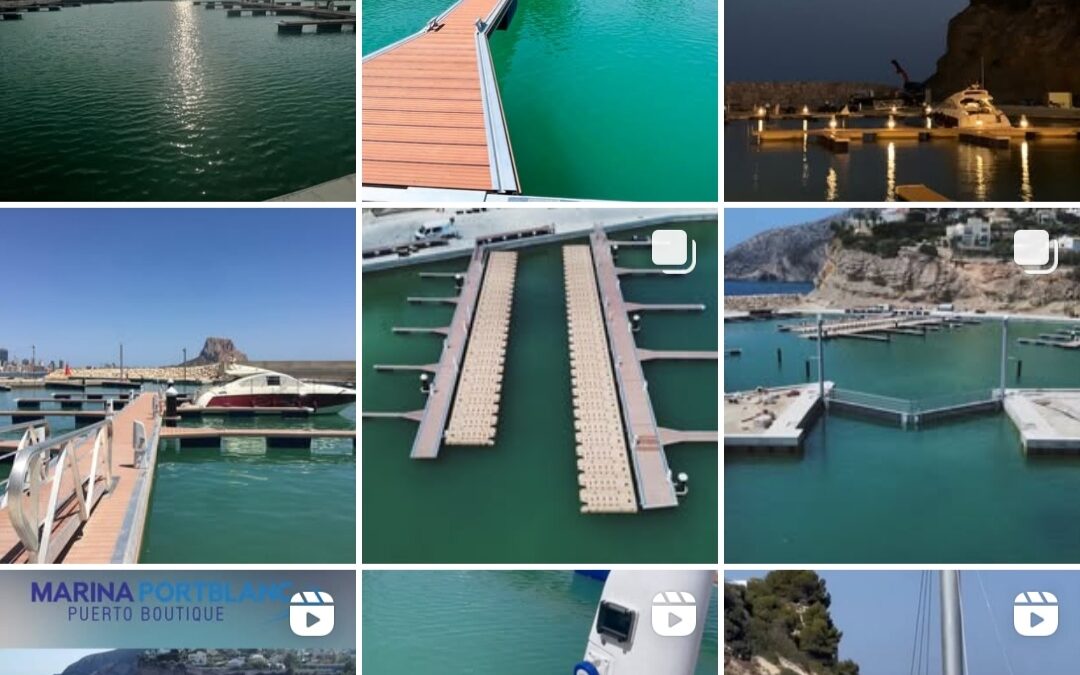Open the aerial carousel post of two pontoons
1080x675 pixels.
click(x=539, y=385)
